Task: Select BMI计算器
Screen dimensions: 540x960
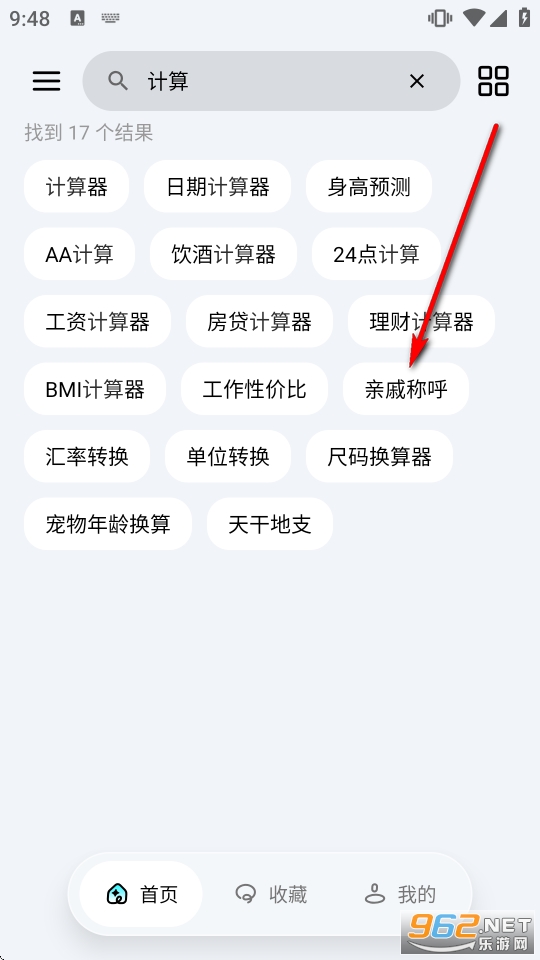Action: 95,389
